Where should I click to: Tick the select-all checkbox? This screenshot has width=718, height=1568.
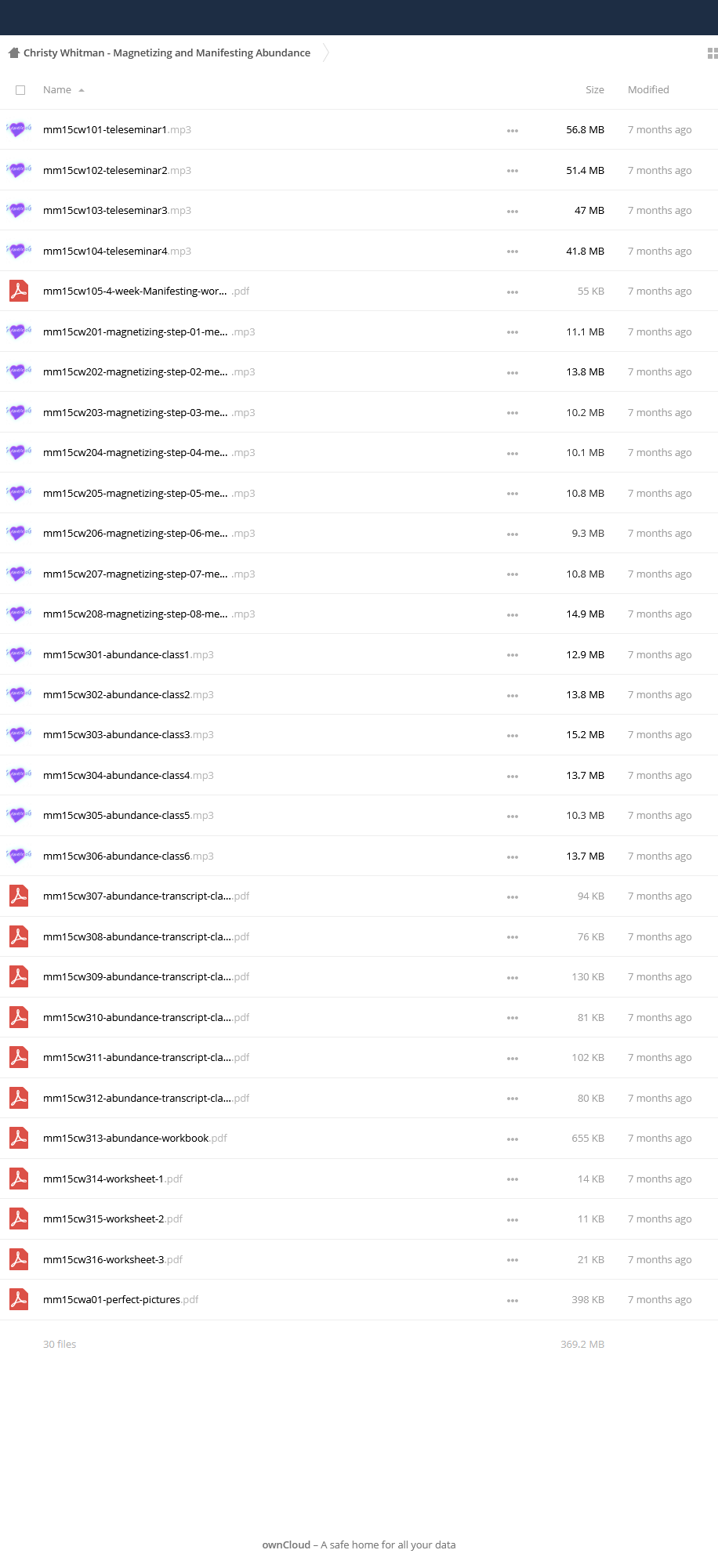20,90
